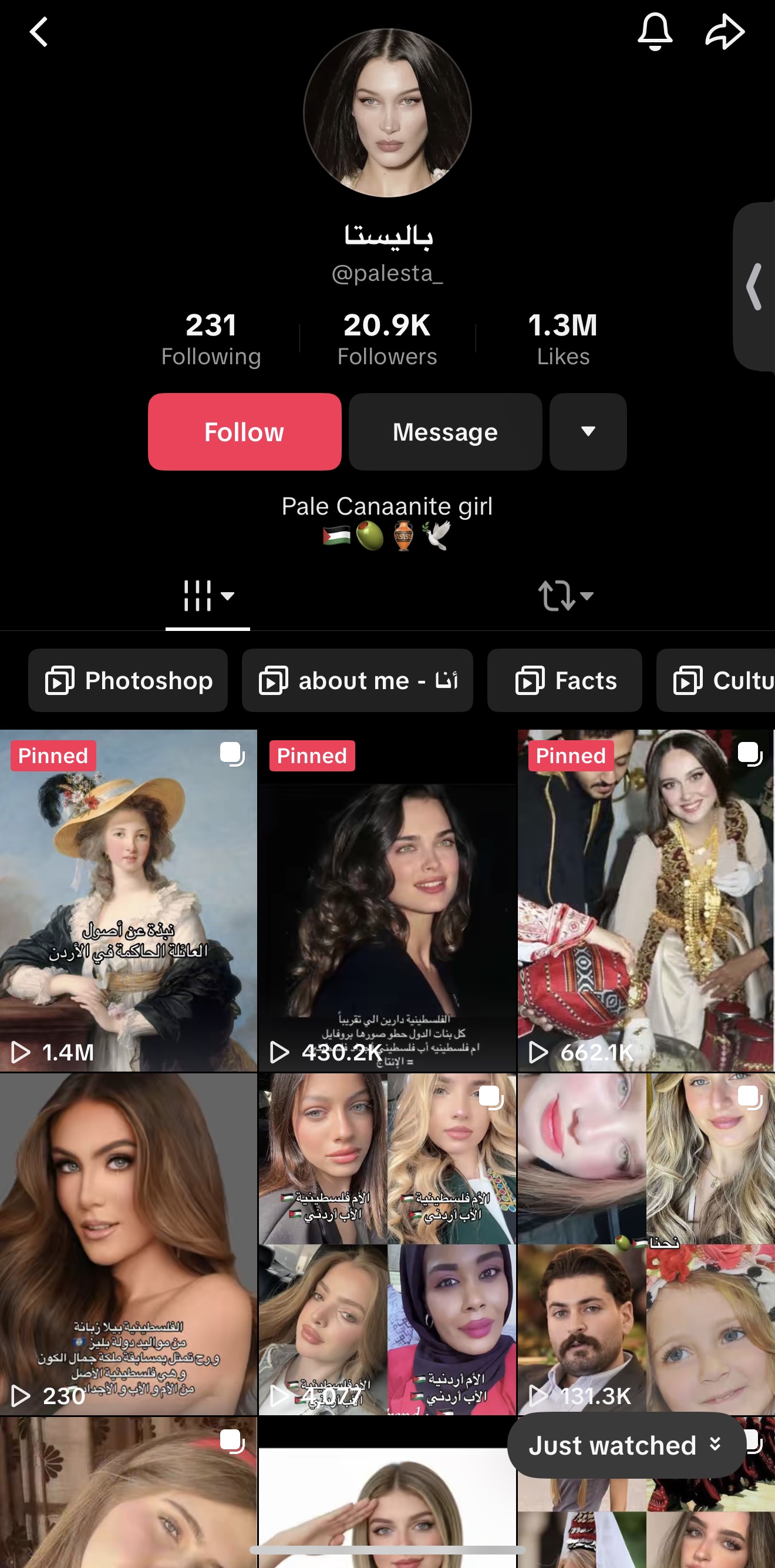Open the Photoshop playlist
This screenshot has height=1568, width=775.
pyautogui.click(x=128, y=680)
